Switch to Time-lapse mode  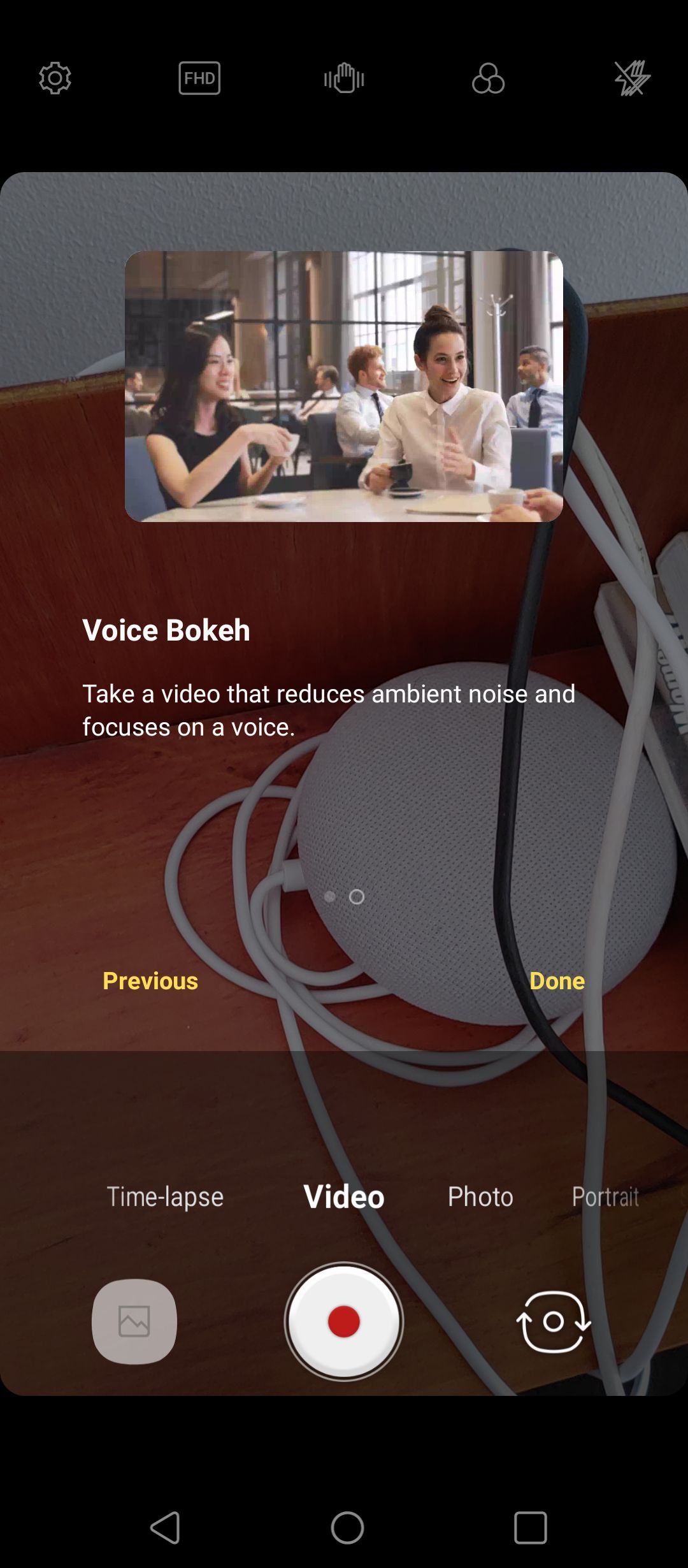[165, 1197]
